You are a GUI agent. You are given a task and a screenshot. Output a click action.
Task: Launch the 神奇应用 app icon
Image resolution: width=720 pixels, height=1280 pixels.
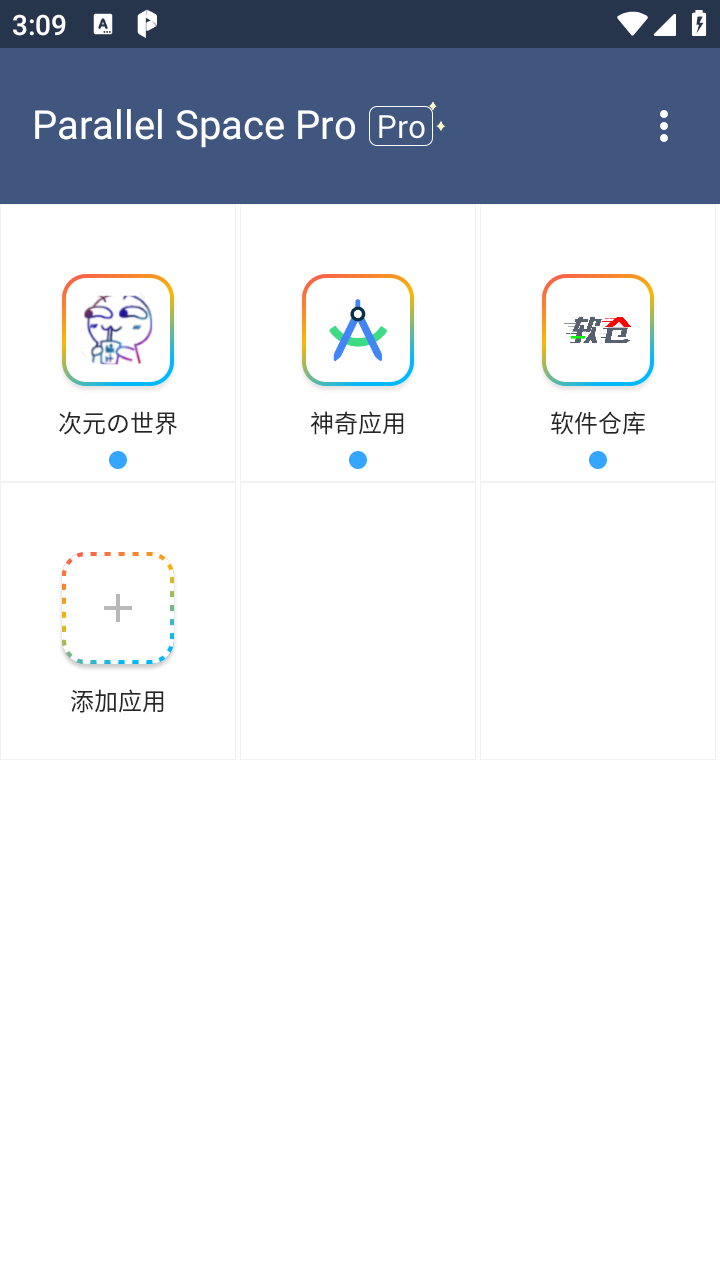tap(357, 330)
